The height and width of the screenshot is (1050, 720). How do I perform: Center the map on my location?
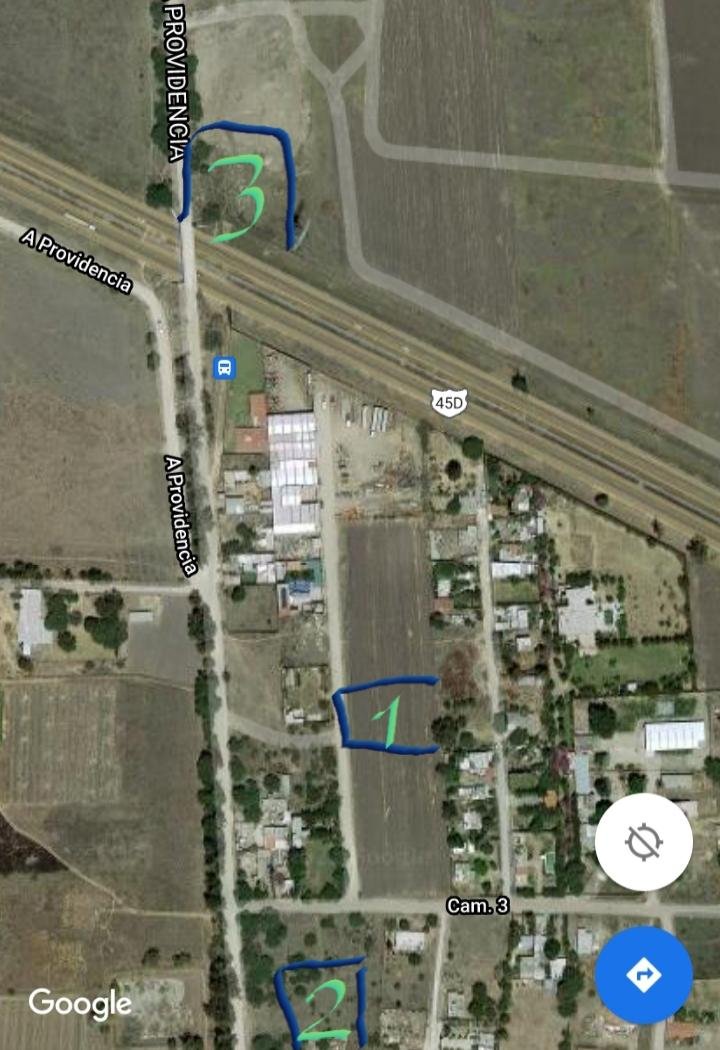[643, 842]
